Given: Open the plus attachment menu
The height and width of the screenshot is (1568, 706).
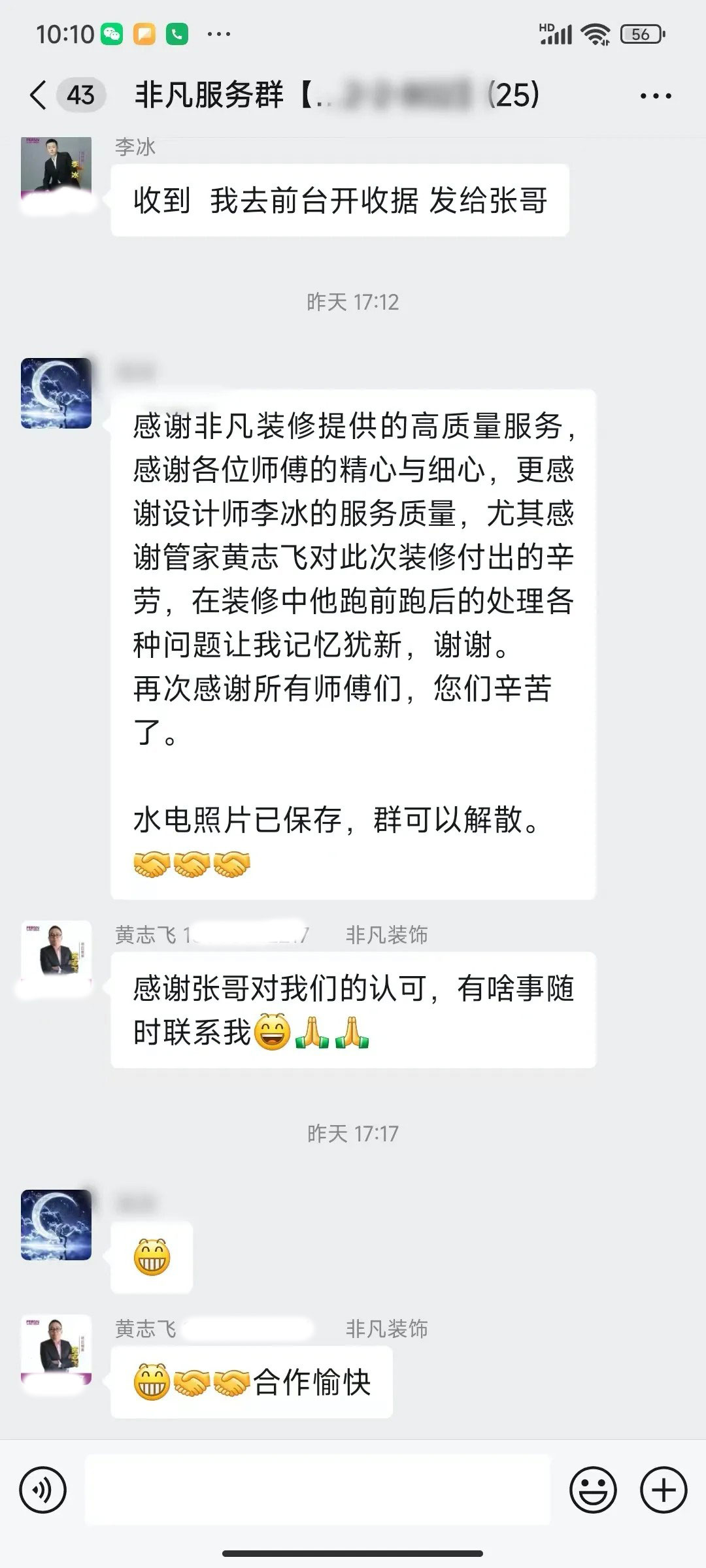Looking at the screenshot, I should (x=664, y=1491).
